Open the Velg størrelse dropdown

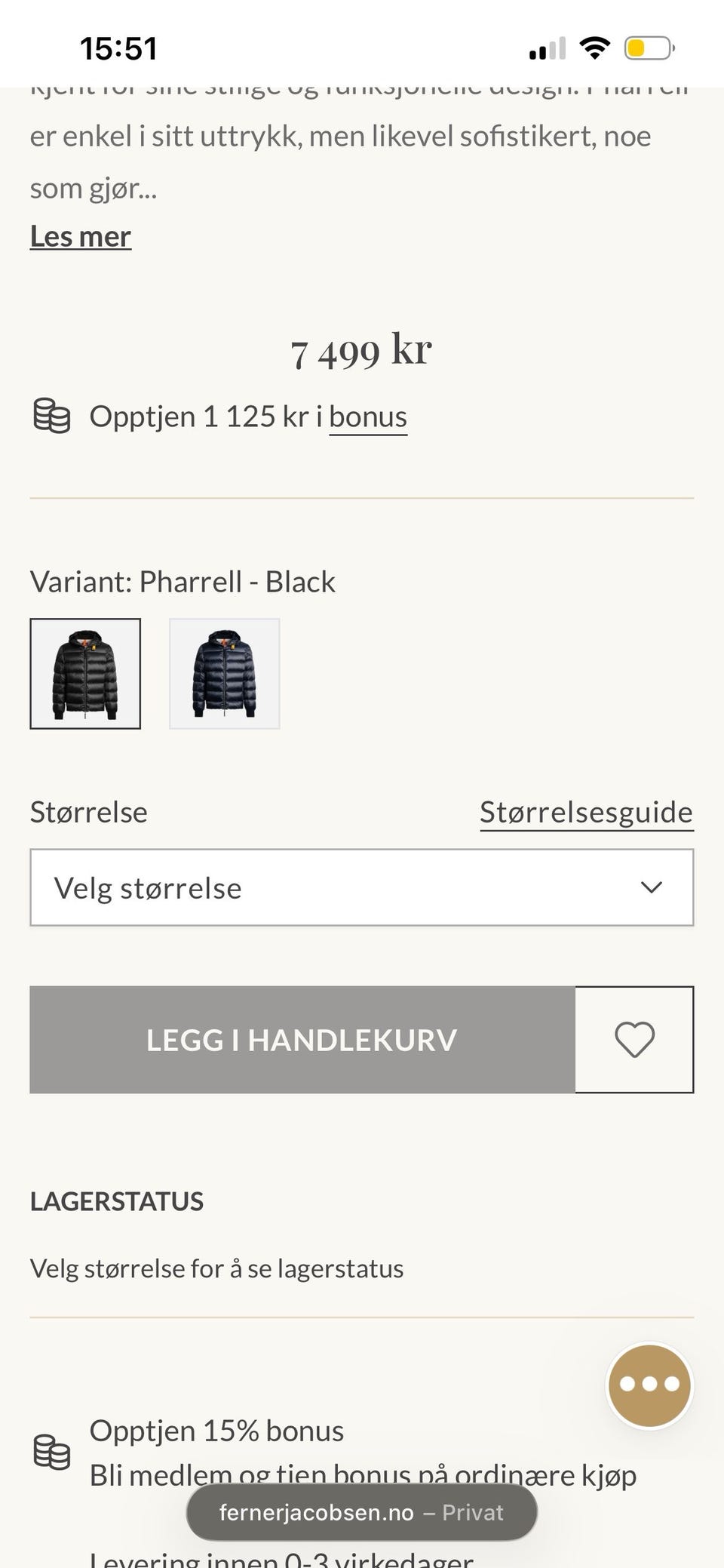coord(362,887)
